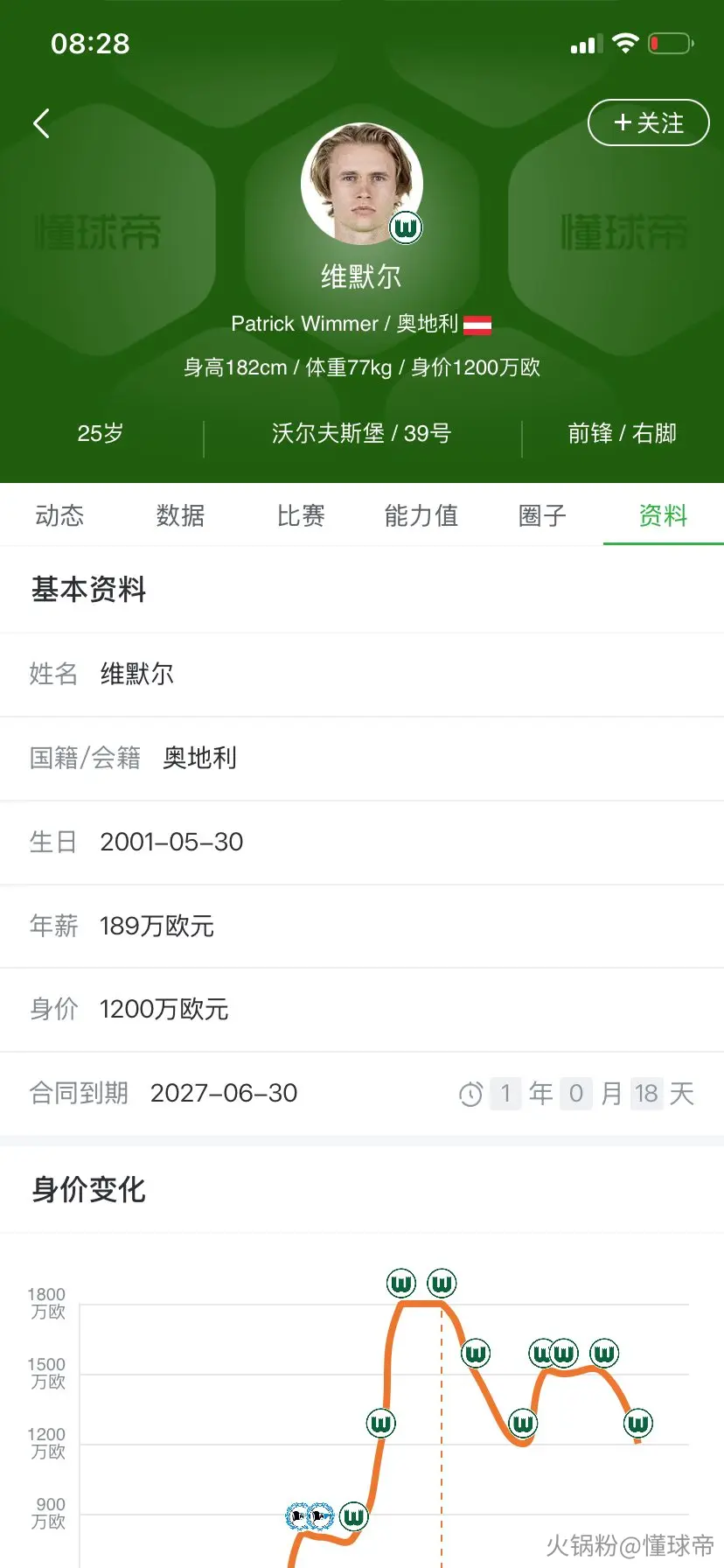The width and height of the screenshot is (724, 1568).
Task: Switch to the 数据 tab
Action: (x=180, y=515)
